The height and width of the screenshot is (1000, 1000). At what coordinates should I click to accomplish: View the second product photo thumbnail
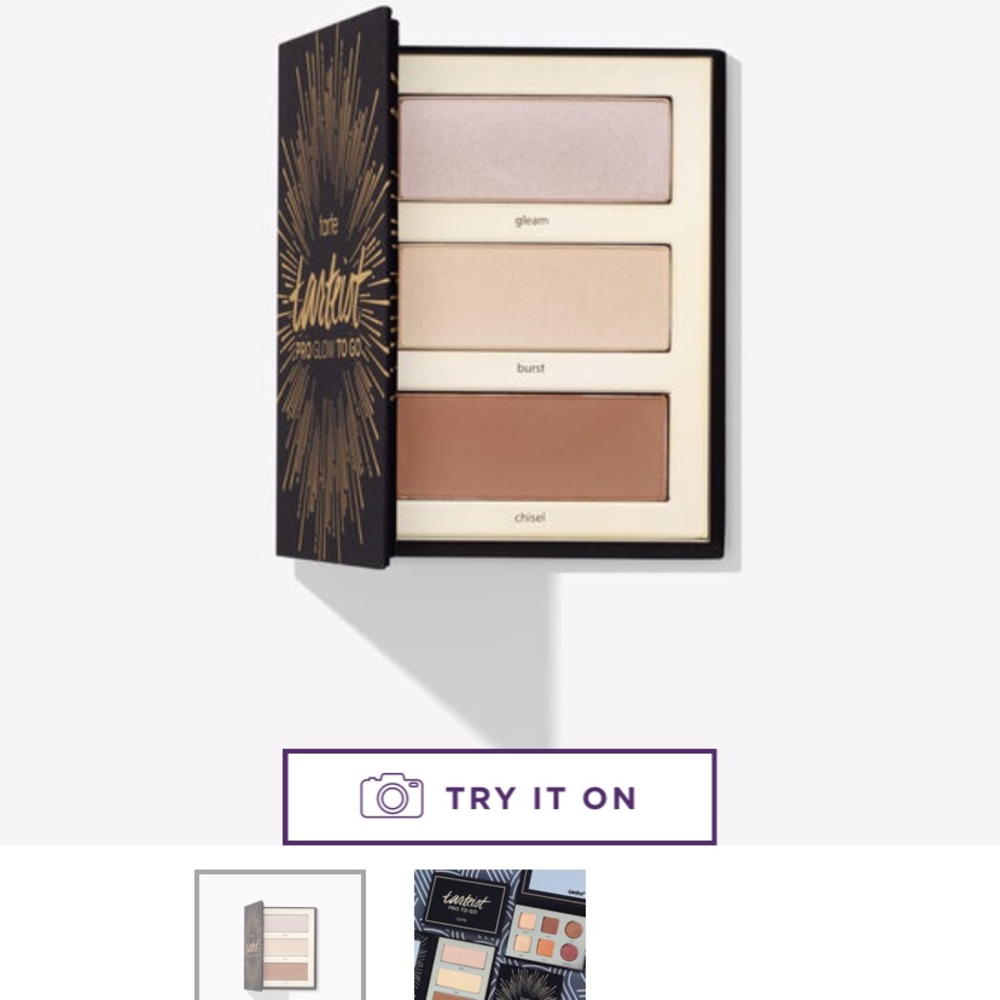[499, 934]
